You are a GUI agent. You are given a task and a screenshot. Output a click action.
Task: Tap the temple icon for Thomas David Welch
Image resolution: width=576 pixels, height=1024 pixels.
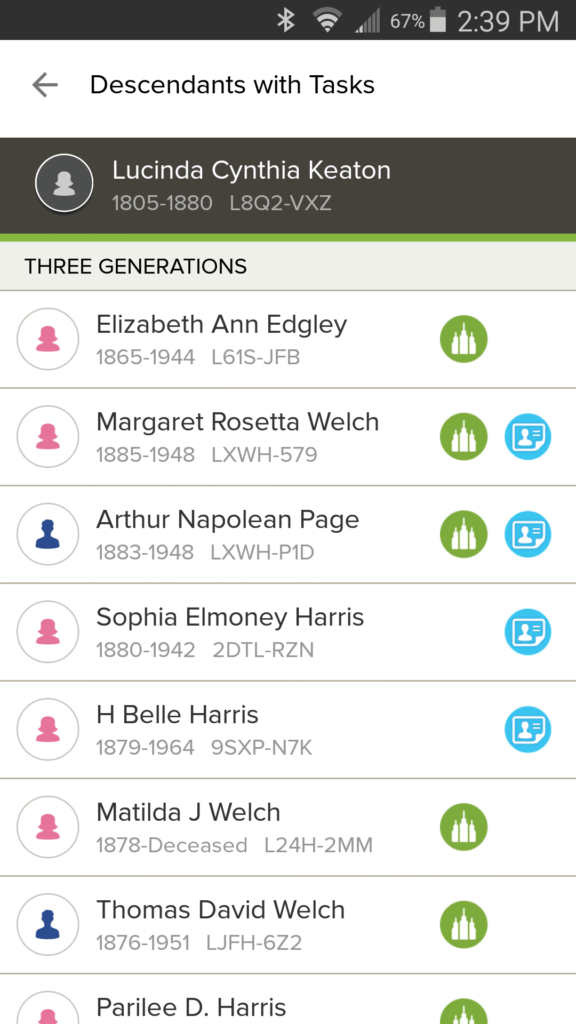pos(464,925)
